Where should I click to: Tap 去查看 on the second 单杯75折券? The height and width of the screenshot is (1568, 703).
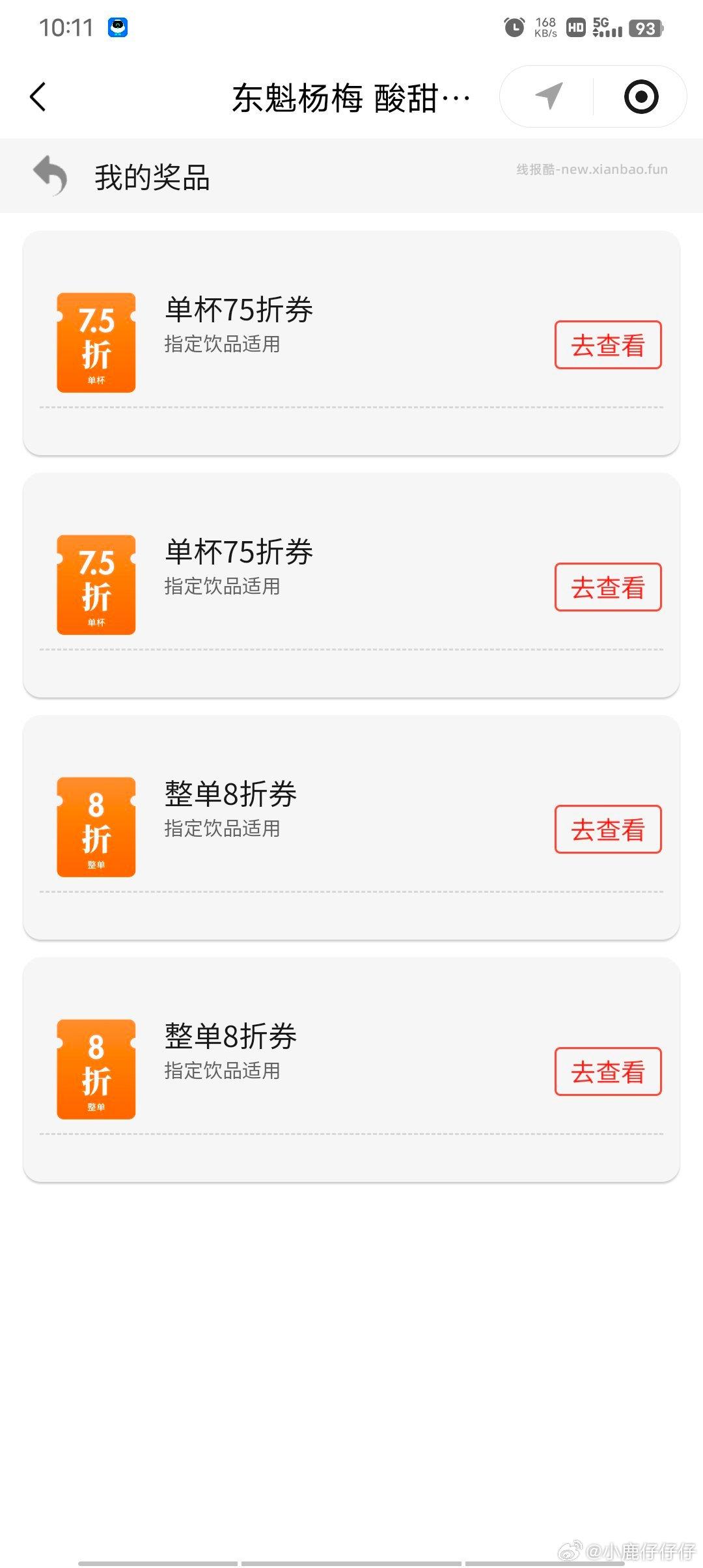pos(607,589)
